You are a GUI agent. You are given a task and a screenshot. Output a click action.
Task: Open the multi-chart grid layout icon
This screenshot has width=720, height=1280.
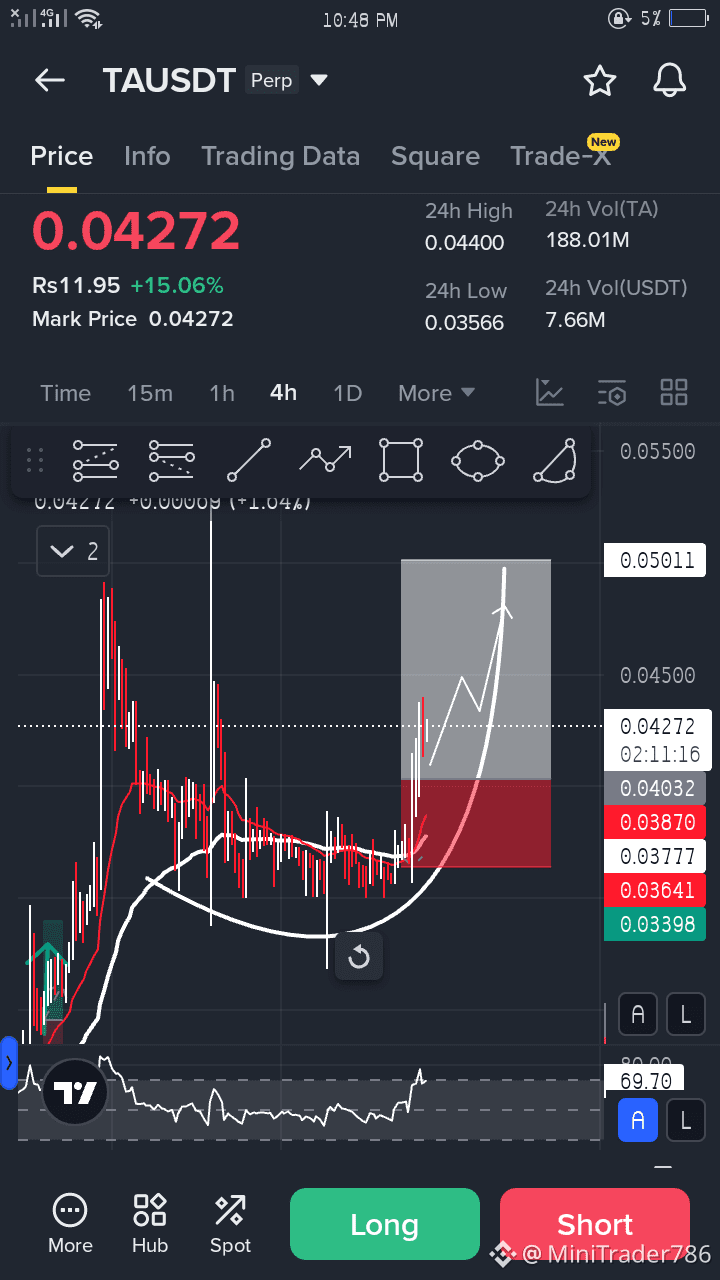674,392
